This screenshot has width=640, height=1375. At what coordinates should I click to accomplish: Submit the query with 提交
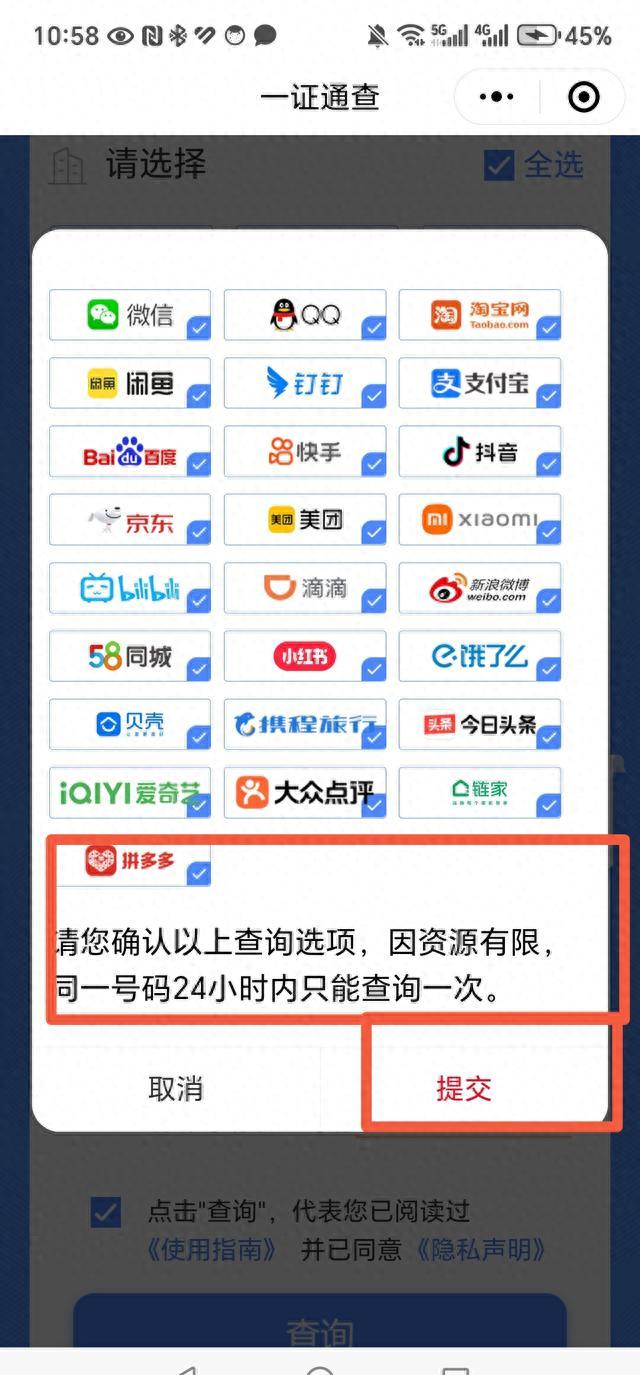464,1089
